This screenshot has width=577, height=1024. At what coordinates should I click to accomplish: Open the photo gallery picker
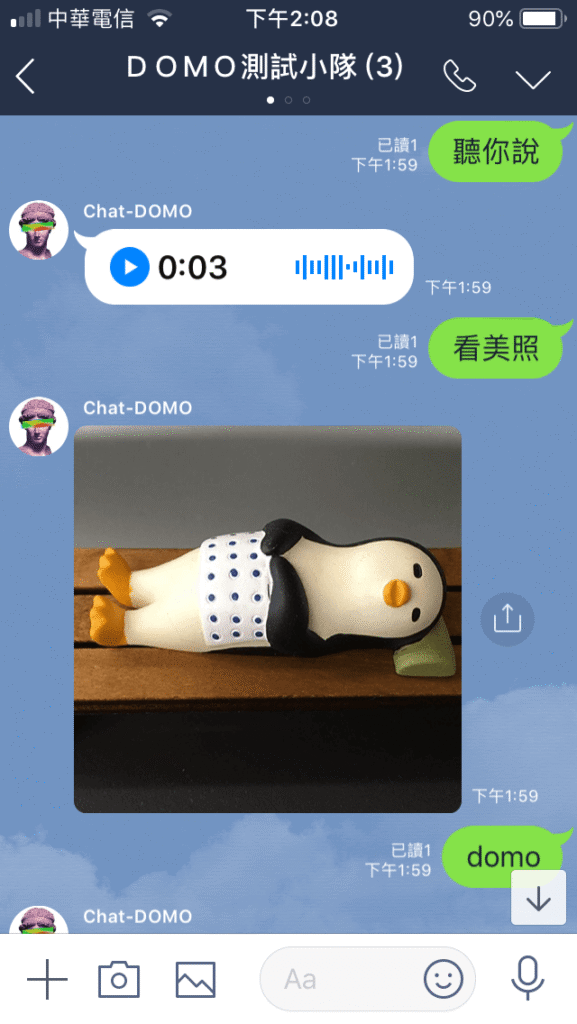(195, 980)
